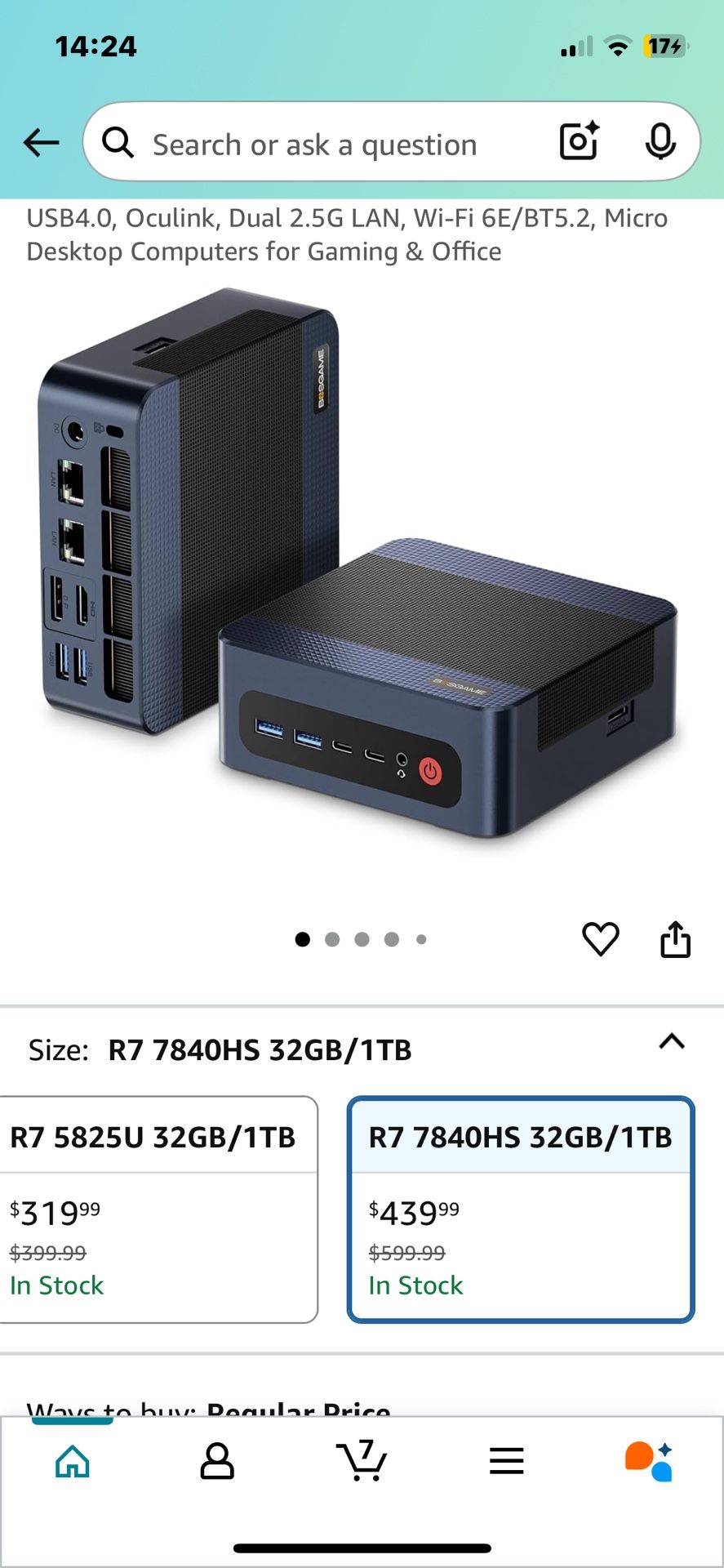The height and width of the screenshot is (1568, 724).
Task: Start voice search with the microphone
Action: [660, 142]
